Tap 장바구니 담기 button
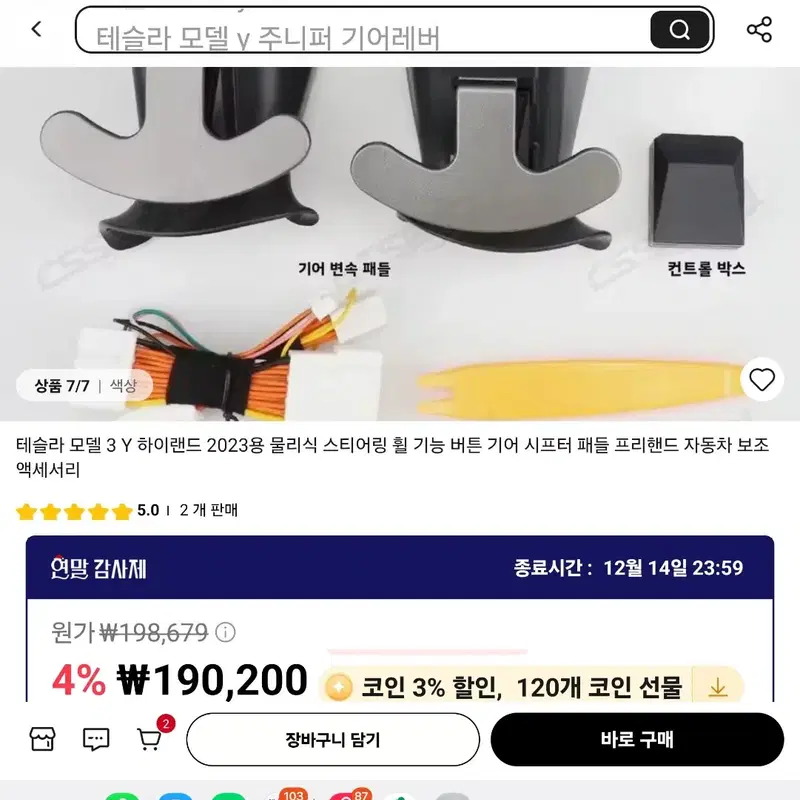Image resolution: width=800 pixels, height=800 pixels. (x=333, y=739)
